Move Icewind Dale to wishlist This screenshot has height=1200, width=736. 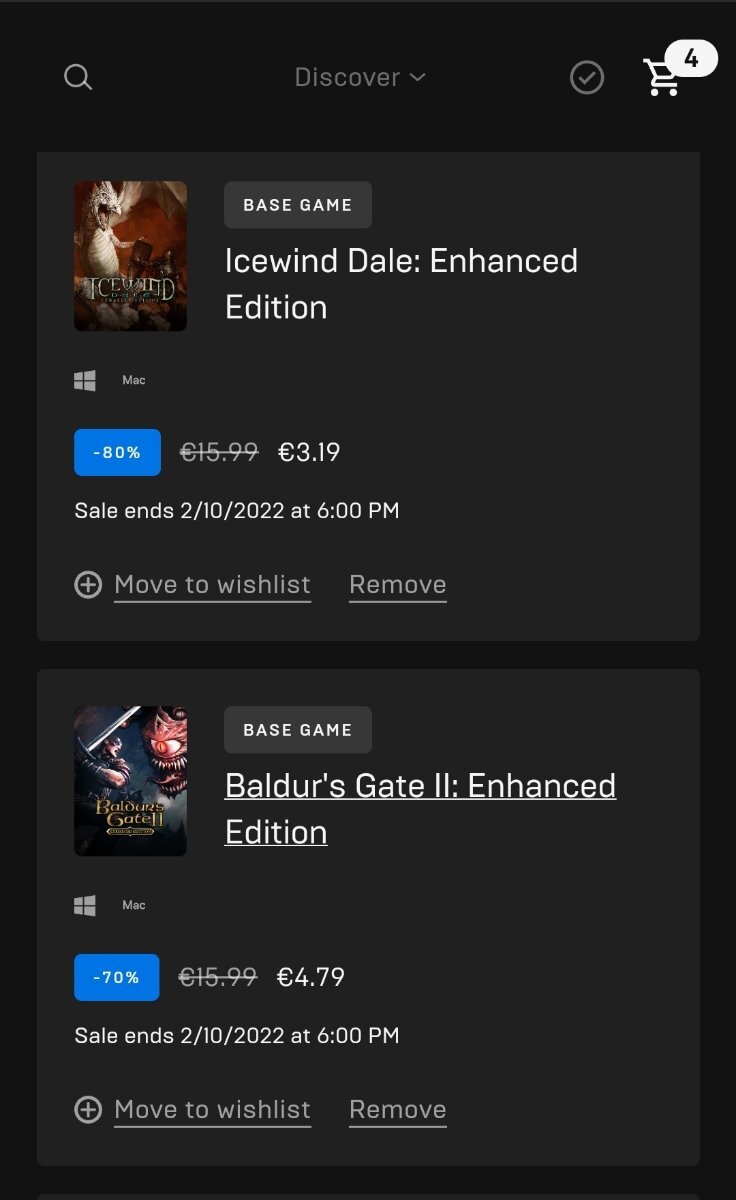(193, 585)
